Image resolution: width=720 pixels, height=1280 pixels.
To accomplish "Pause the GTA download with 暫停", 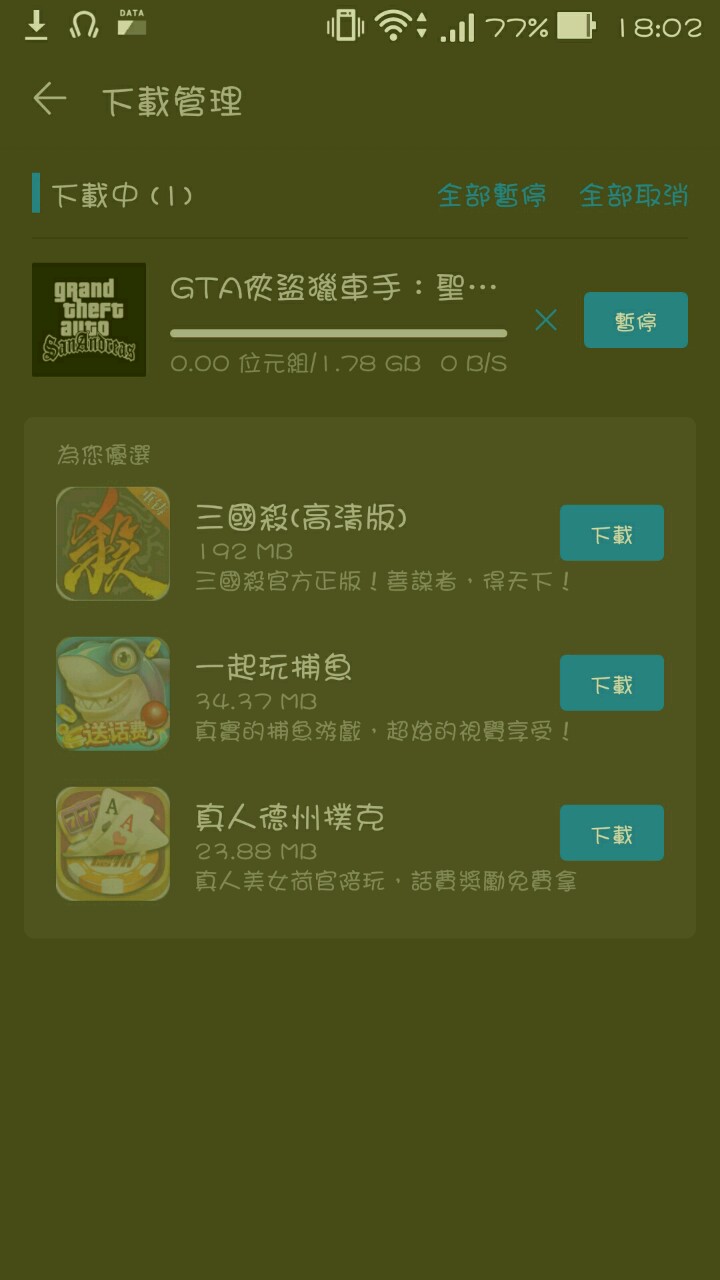I will [636, 320].
